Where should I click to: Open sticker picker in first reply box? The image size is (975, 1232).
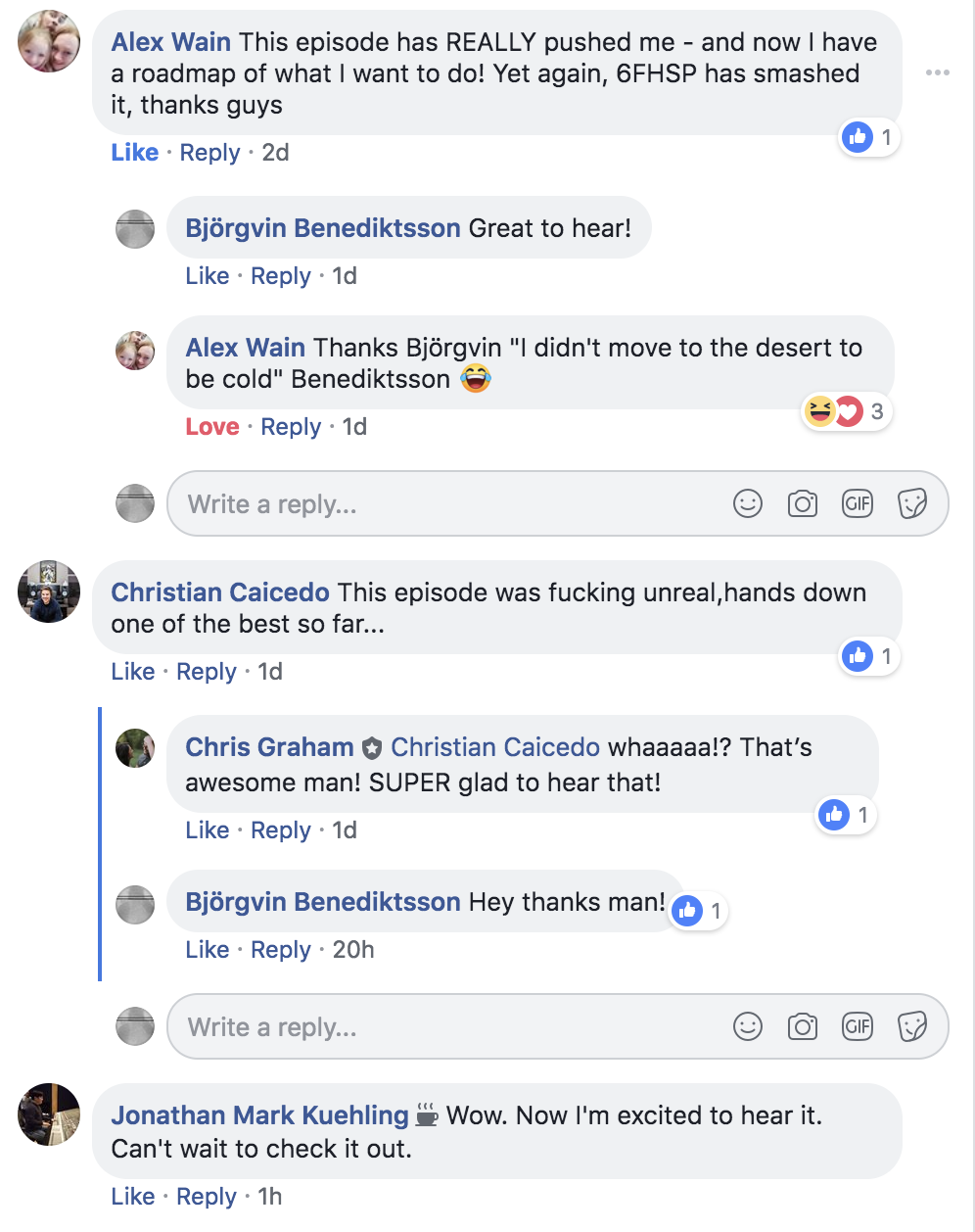[911, 503]
